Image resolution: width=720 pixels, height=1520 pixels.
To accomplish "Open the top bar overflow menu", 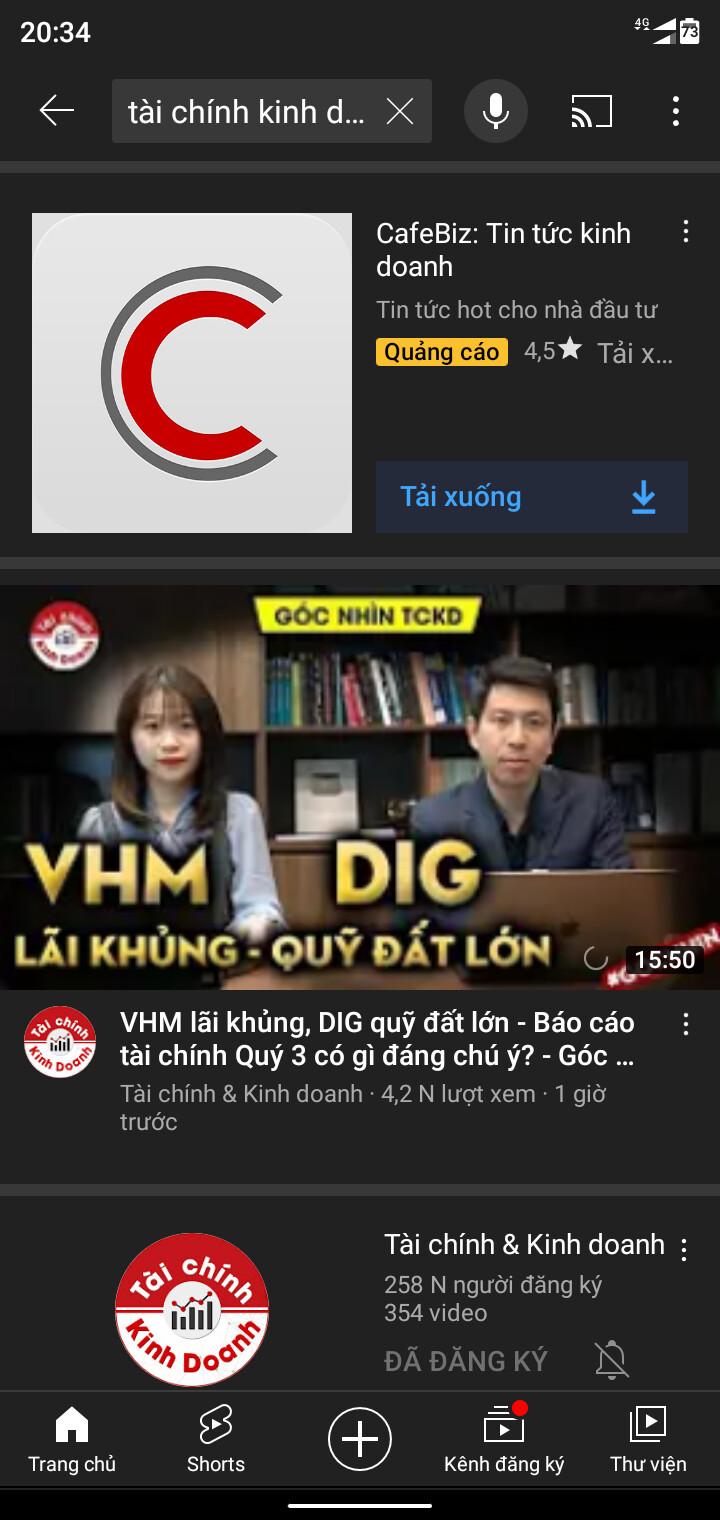I will [x=676, y=111].
